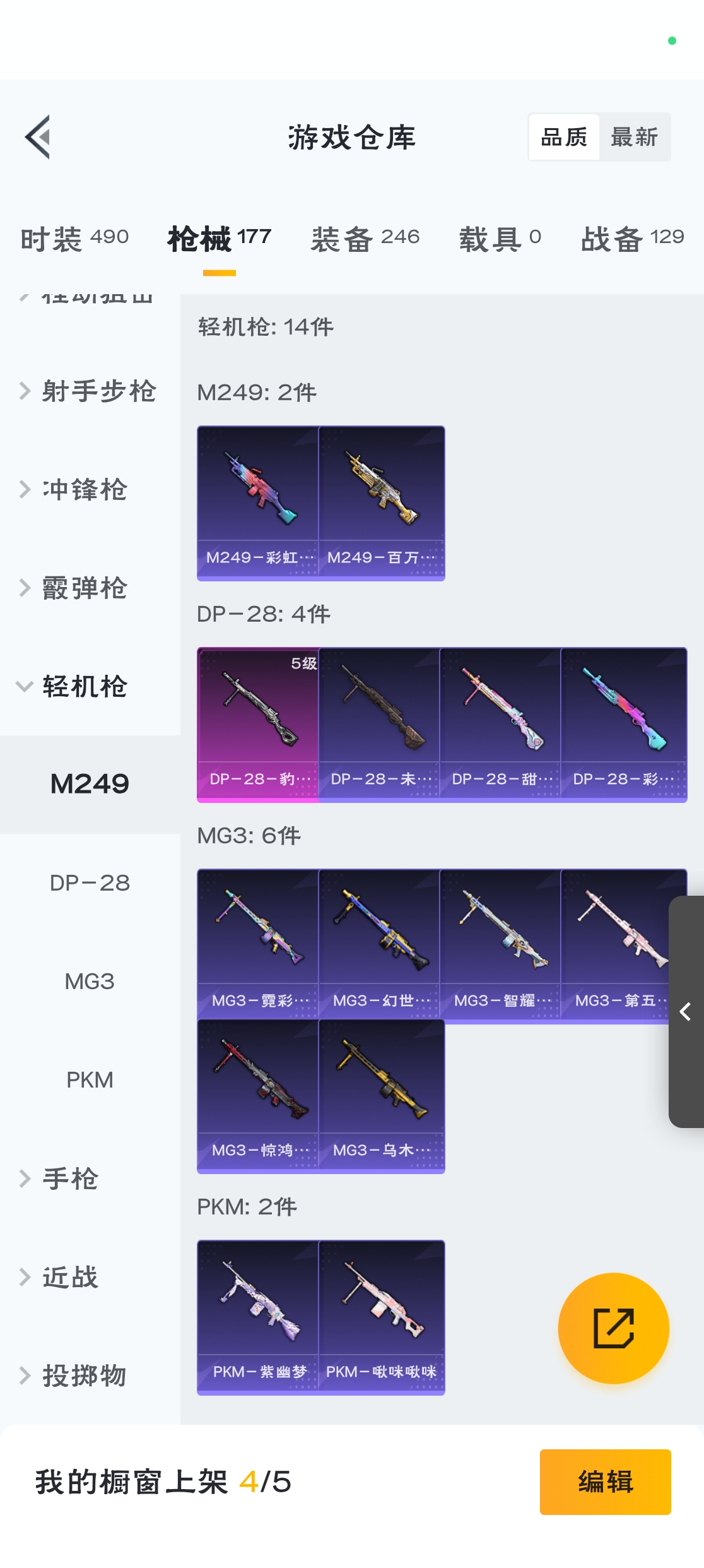Viewport: 704px width, 1568px height.
Task: Select DP-28 in the sidebar
Action: pyautogui.click(x=90, y=882)
